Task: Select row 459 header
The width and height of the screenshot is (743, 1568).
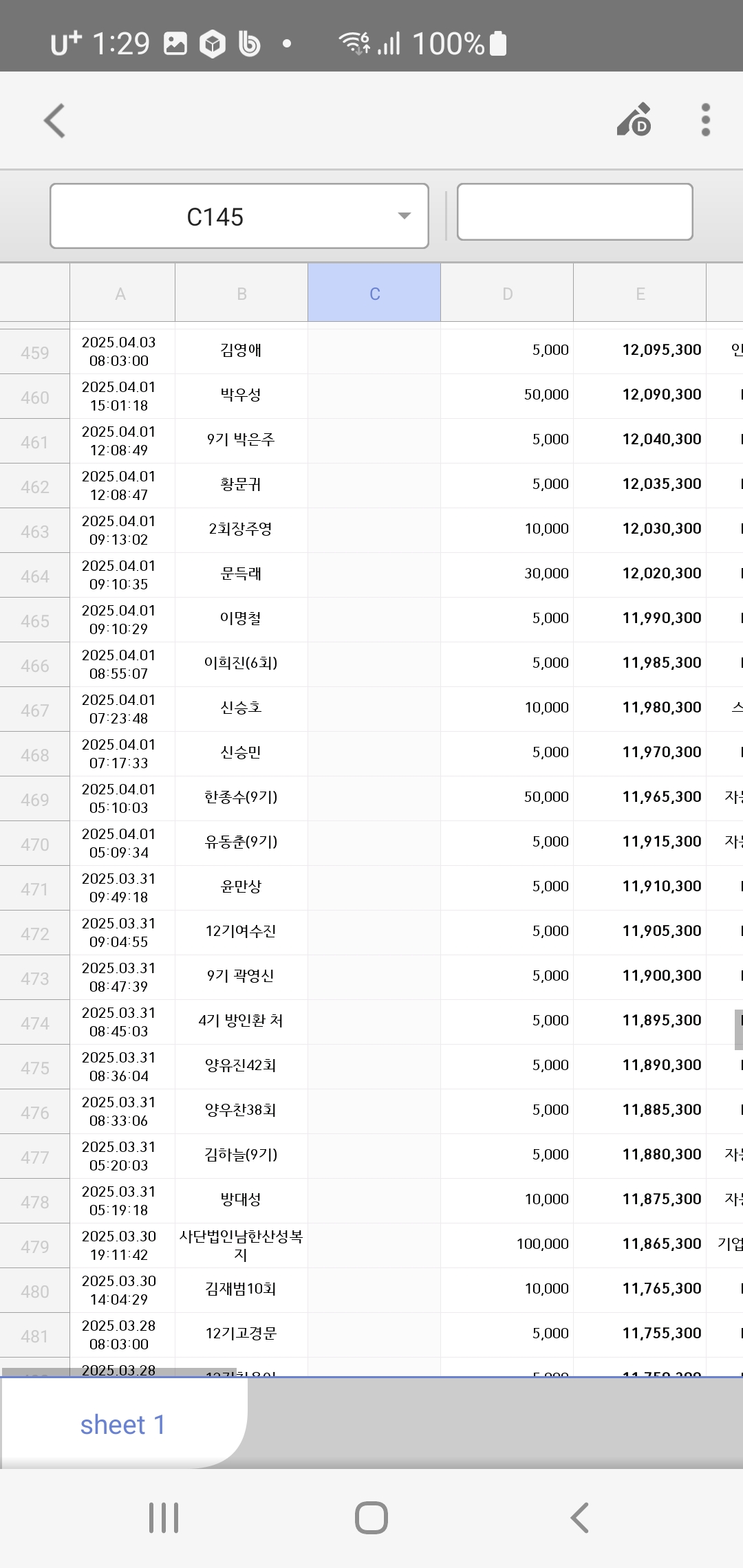Action: click(34, 353)
